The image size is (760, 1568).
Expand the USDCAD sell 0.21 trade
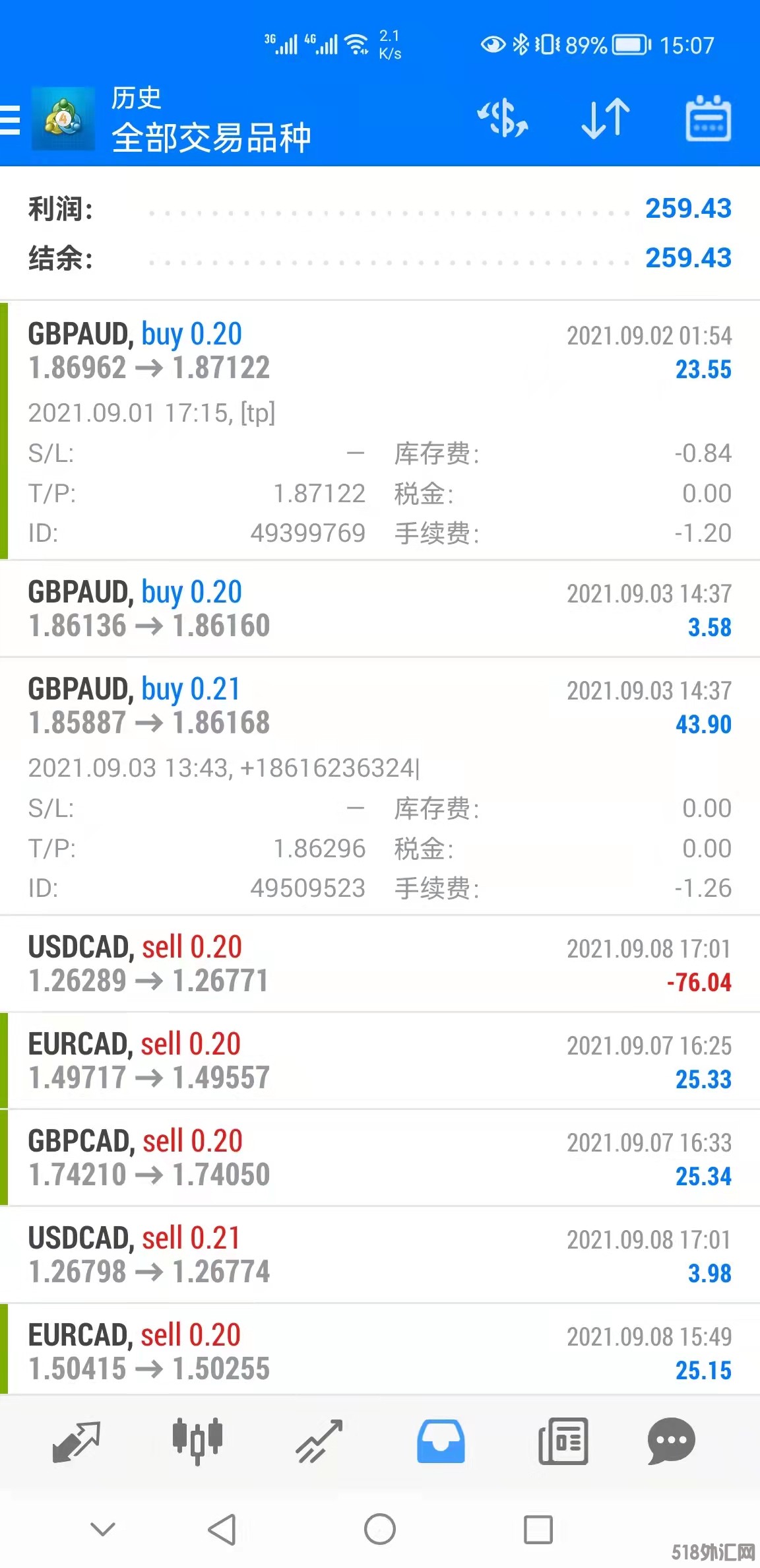click(x=379, y=1255)
